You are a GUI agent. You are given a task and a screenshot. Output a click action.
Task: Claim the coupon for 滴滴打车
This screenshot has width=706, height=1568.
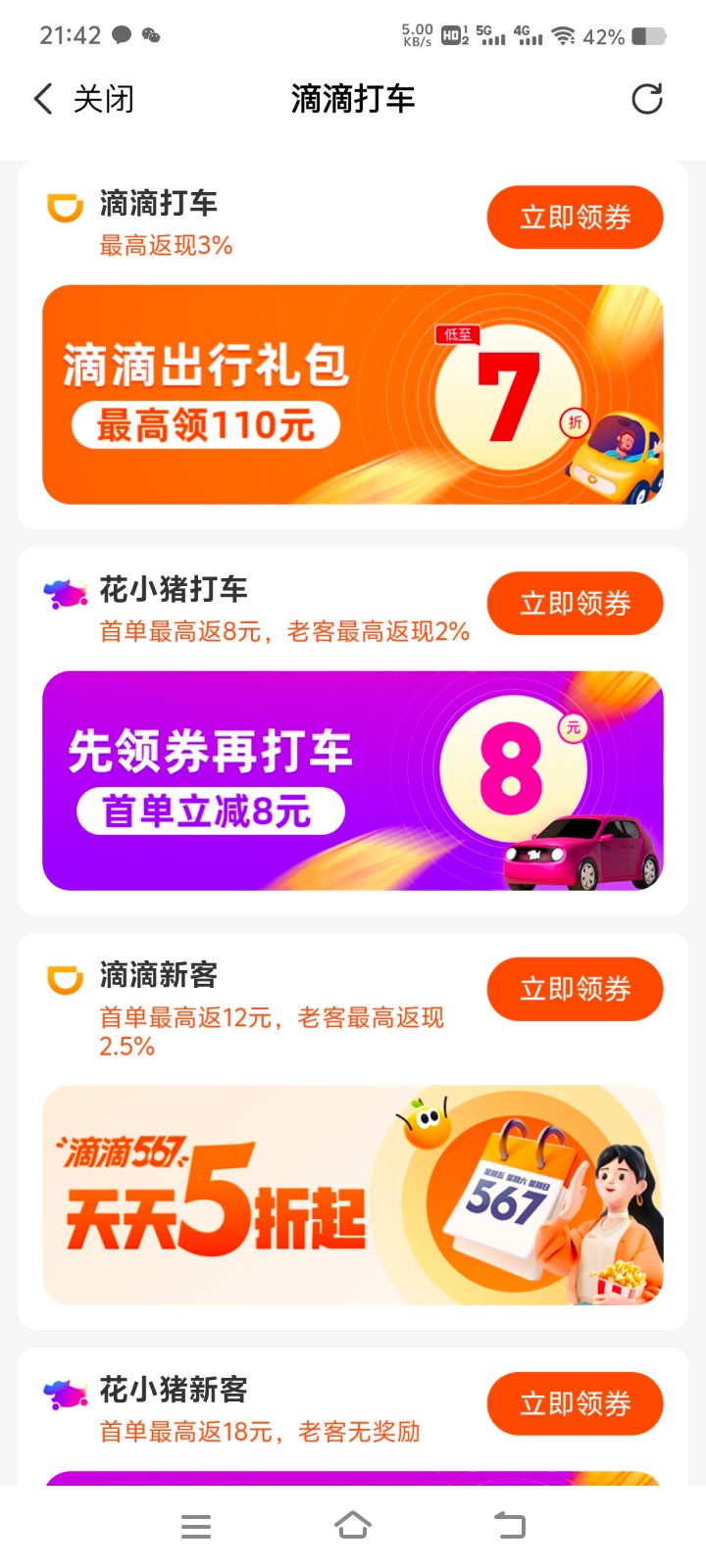coord(575,218)
